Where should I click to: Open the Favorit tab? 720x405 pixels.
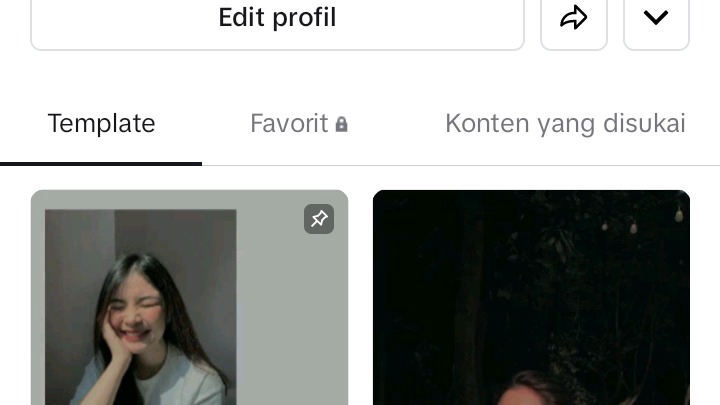click(298, 124)
